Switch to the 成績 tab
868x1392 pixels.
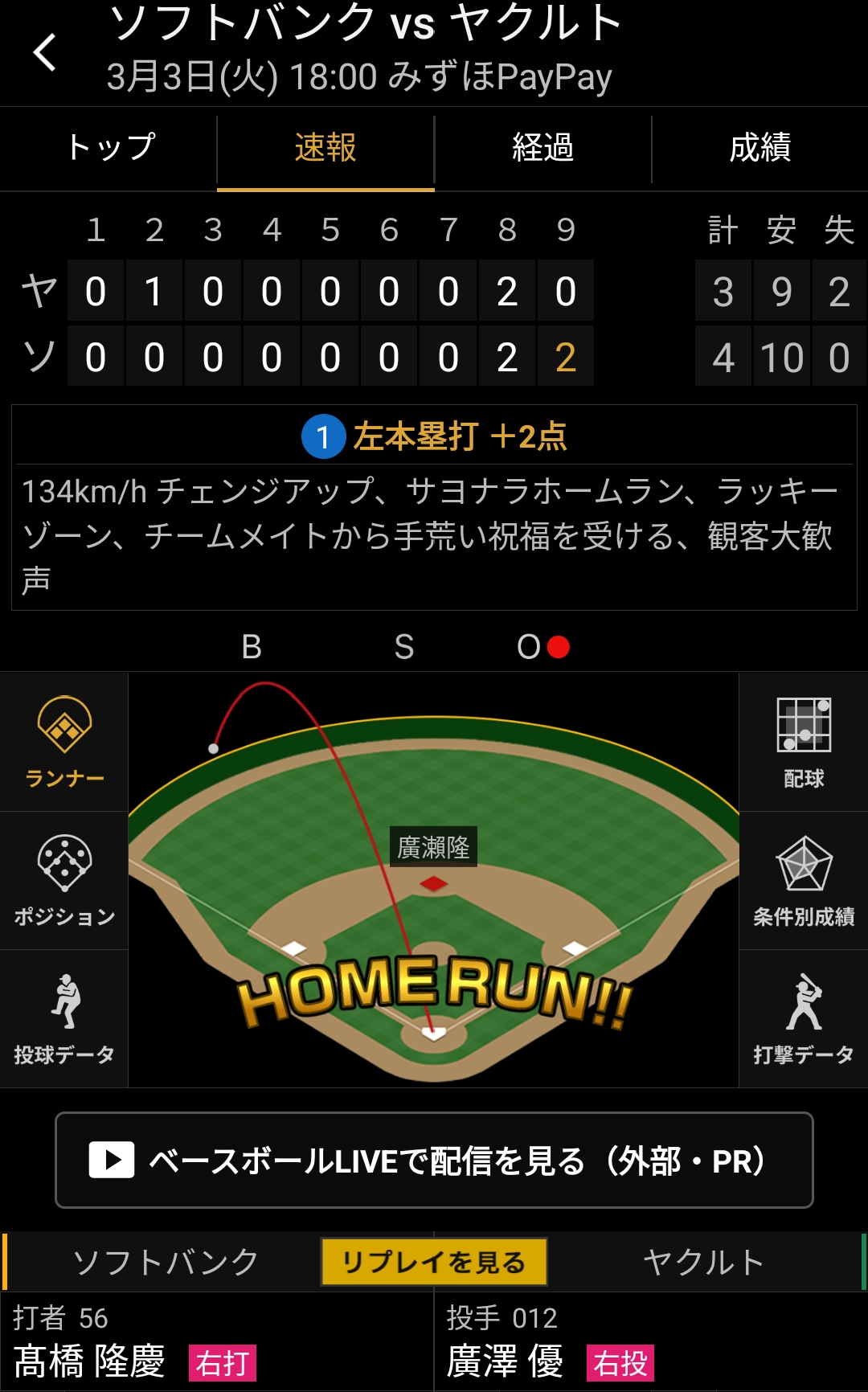(x=759, y=148)
